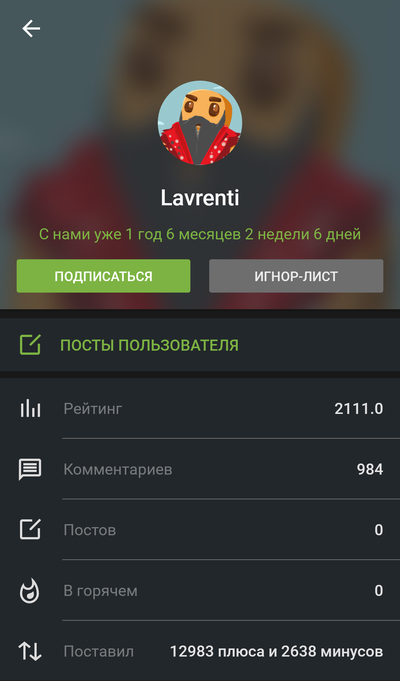Open ПОСТЫ ПОЛЬЗОВАТЕЛЯ row
The image size is (400, 681).
click(200, 345)
